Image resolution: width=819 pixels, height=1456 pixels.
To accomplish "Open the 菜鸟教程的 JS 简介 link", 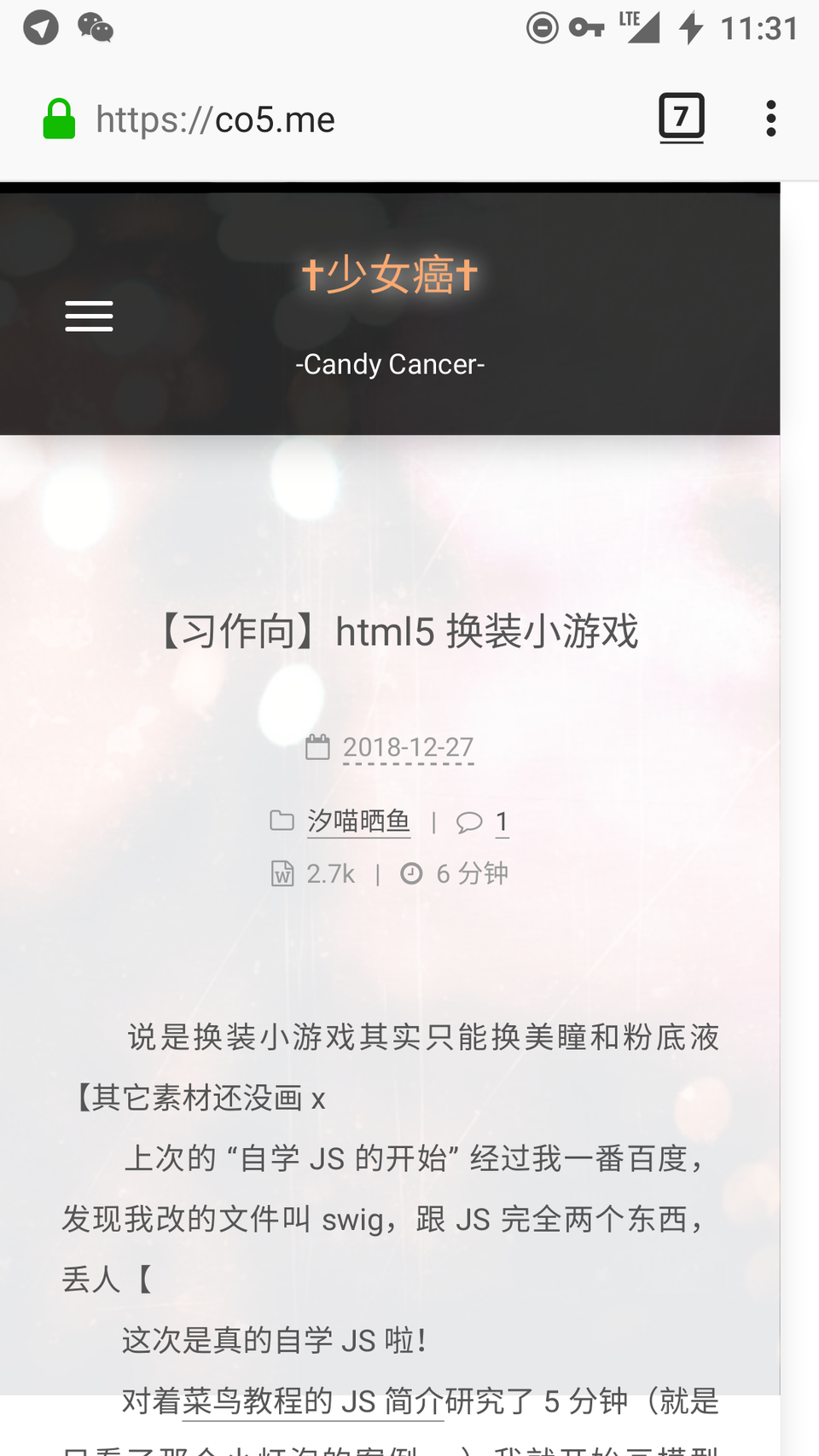I will coord(312,1401).
